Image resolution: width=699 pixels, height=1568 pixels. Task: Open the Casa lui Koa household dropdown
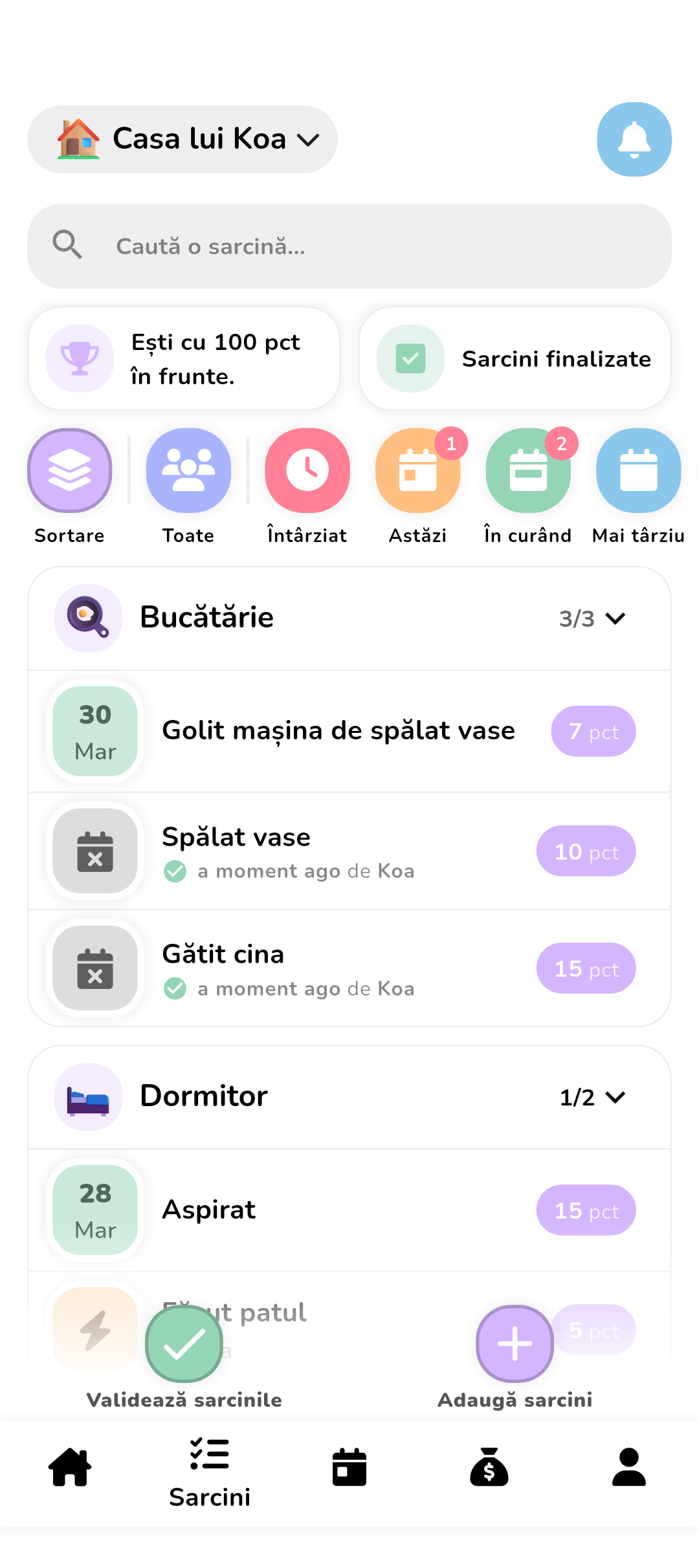182,138
